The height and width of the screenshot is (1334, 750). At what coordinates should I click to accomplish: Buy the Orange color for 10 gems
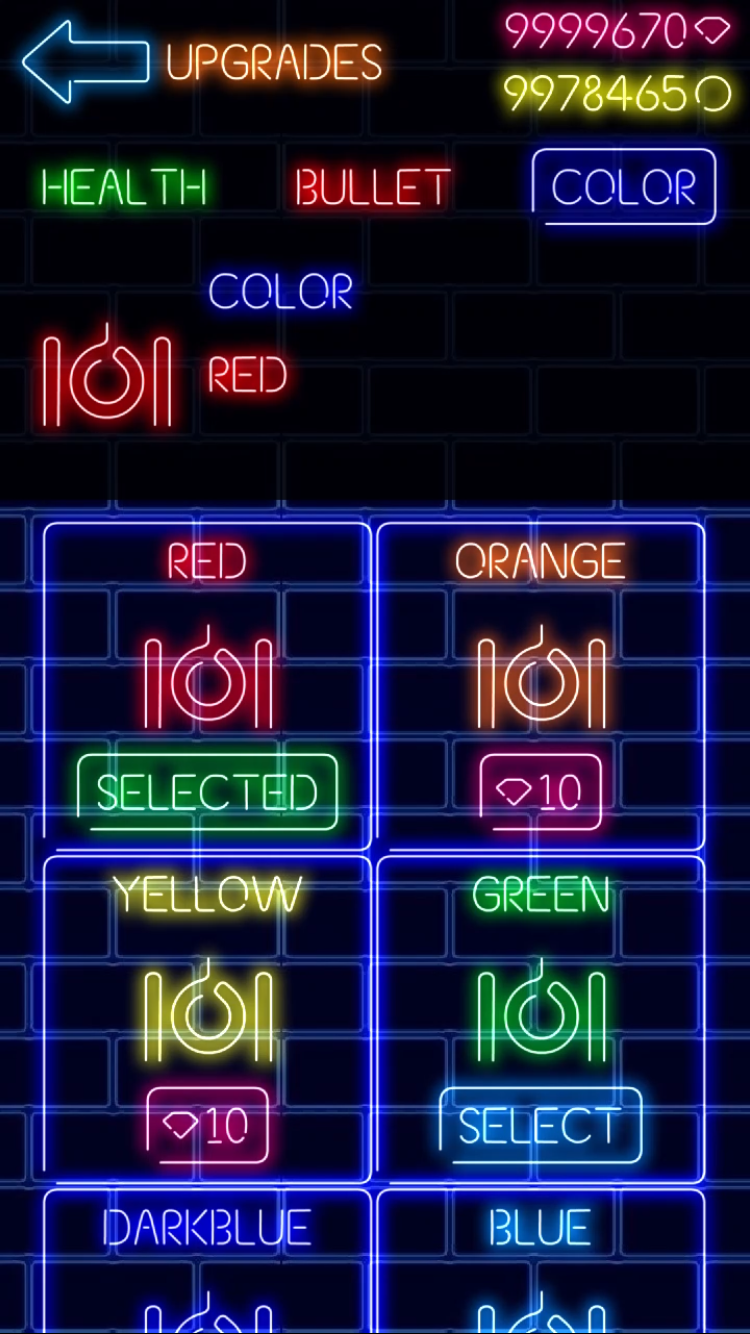540,792
